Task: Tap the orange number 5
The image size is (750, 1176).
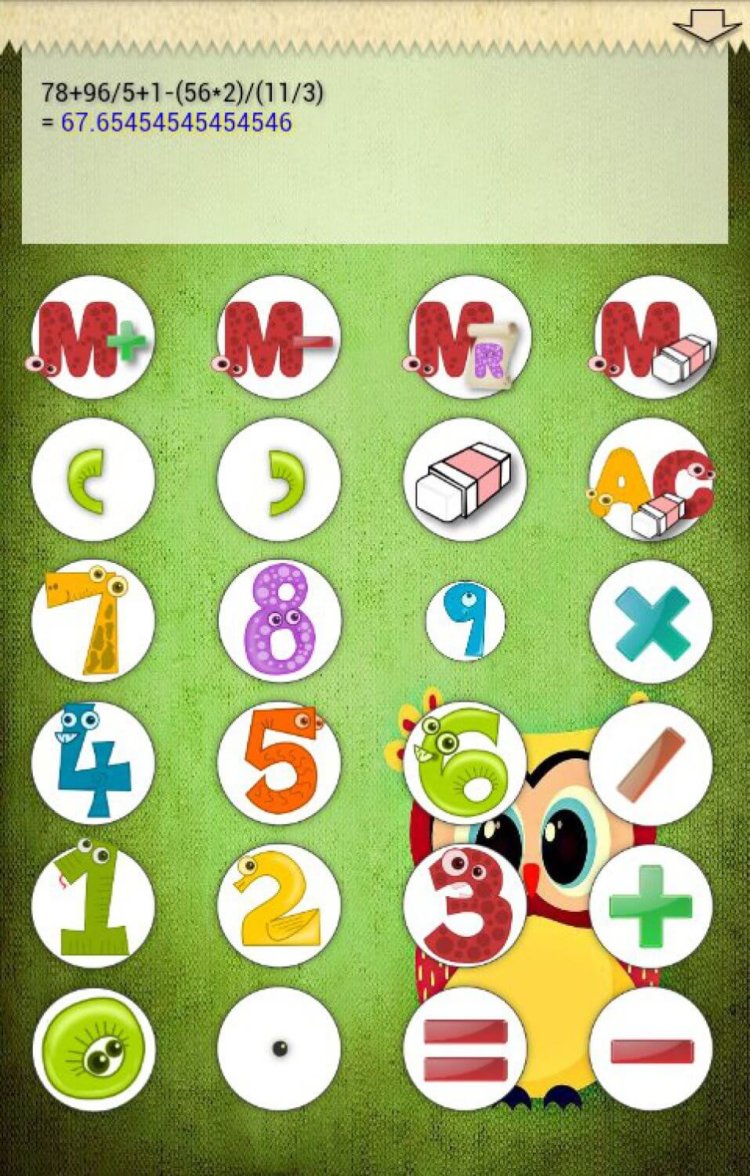Action: point(279,763)
